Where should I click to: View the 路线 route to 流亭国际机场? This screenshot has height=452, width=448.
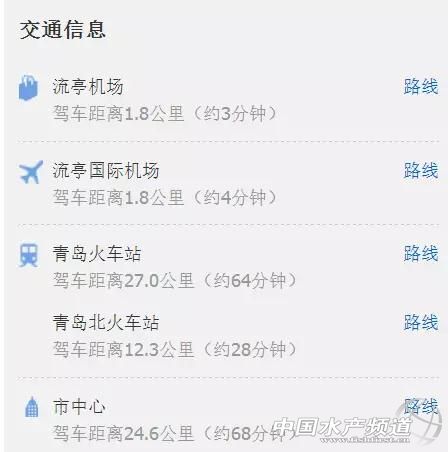tap(421, 170)
